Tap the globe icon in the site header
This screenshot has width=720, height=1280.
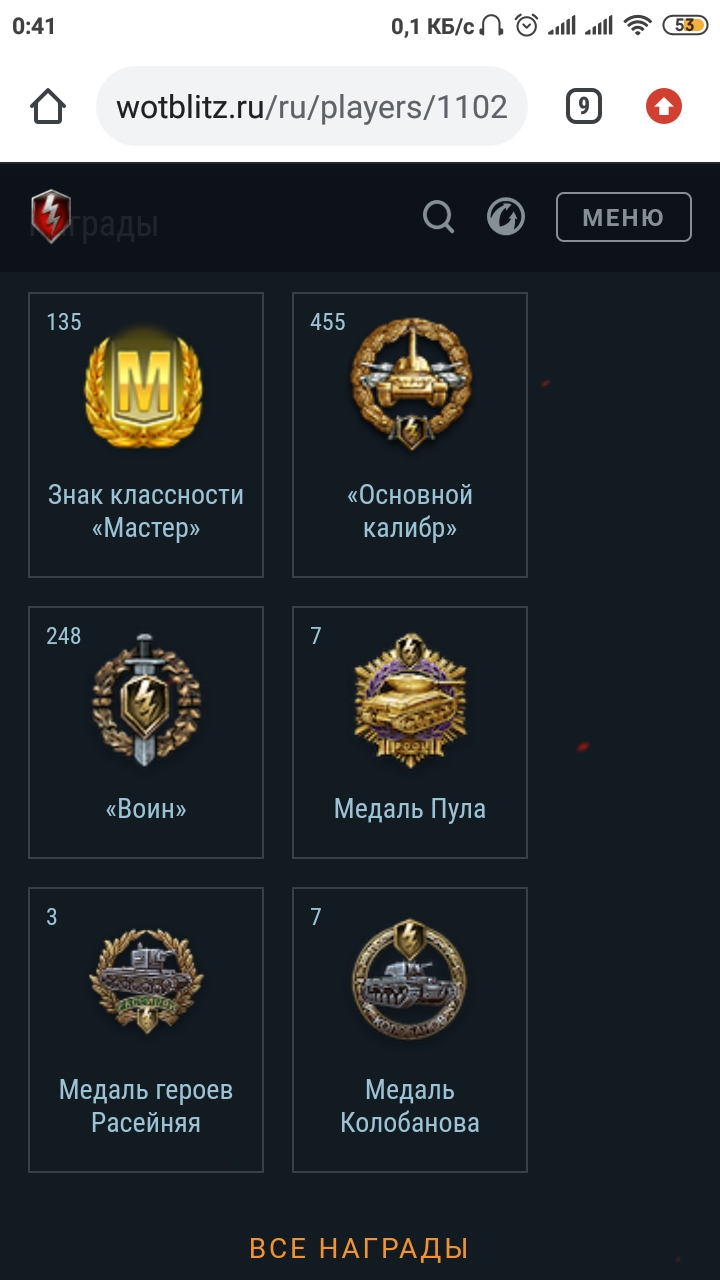pos(506,216)
